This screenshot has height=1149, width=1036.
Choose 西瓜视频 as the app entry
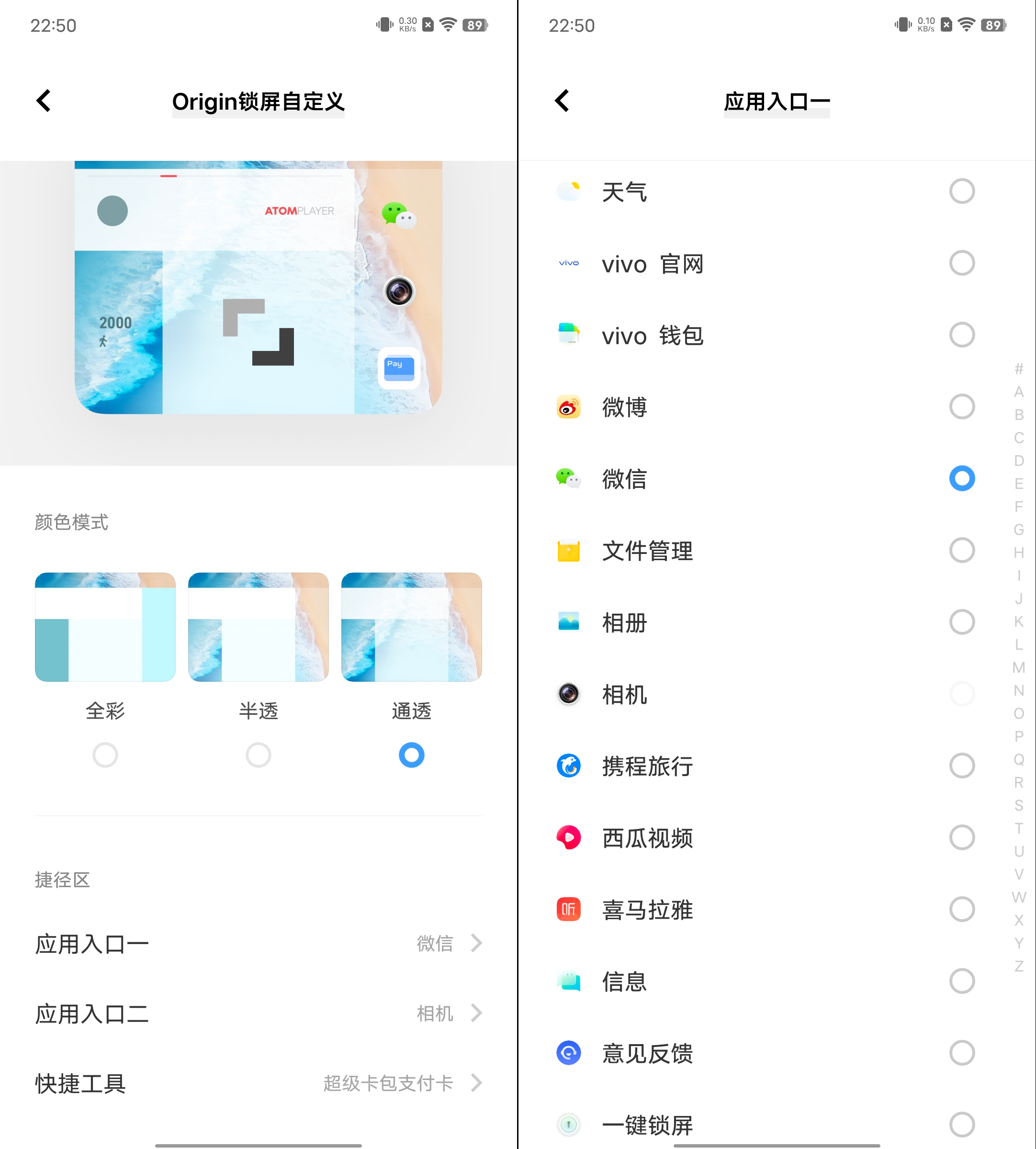[x=961, y=837]
